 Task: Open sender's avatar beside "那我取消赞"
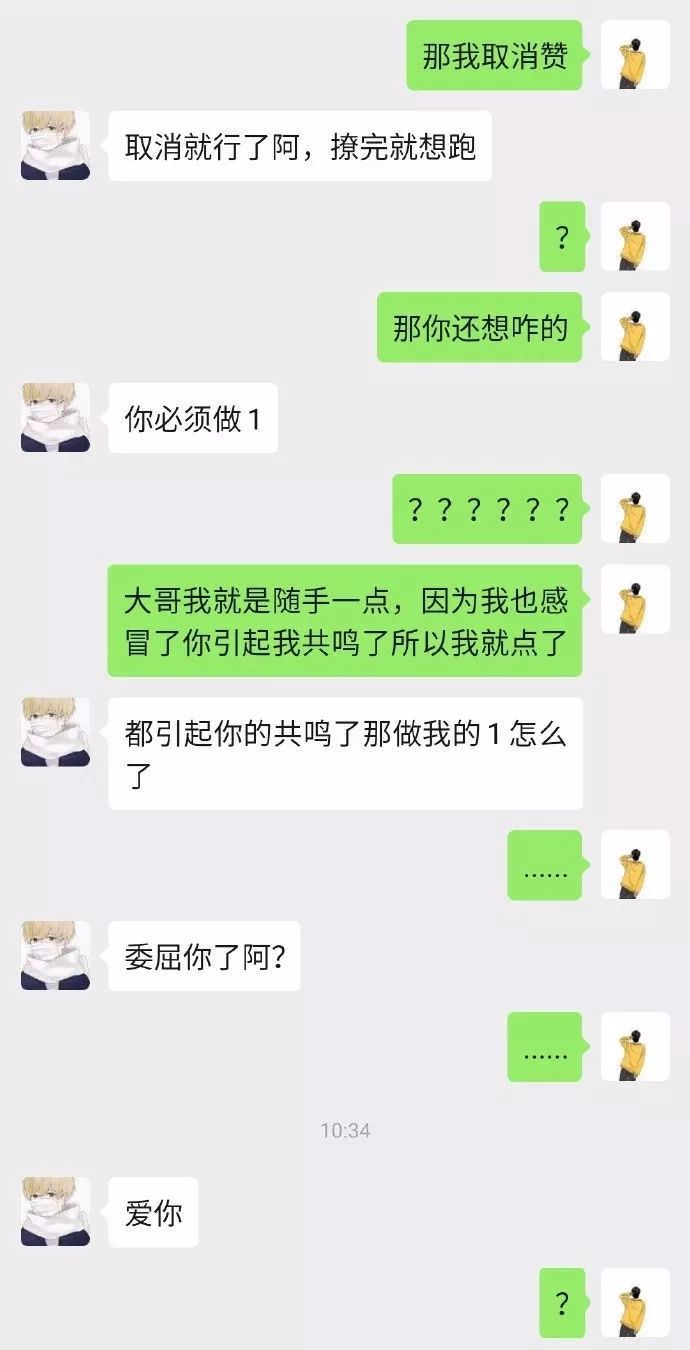coord(635,55)
